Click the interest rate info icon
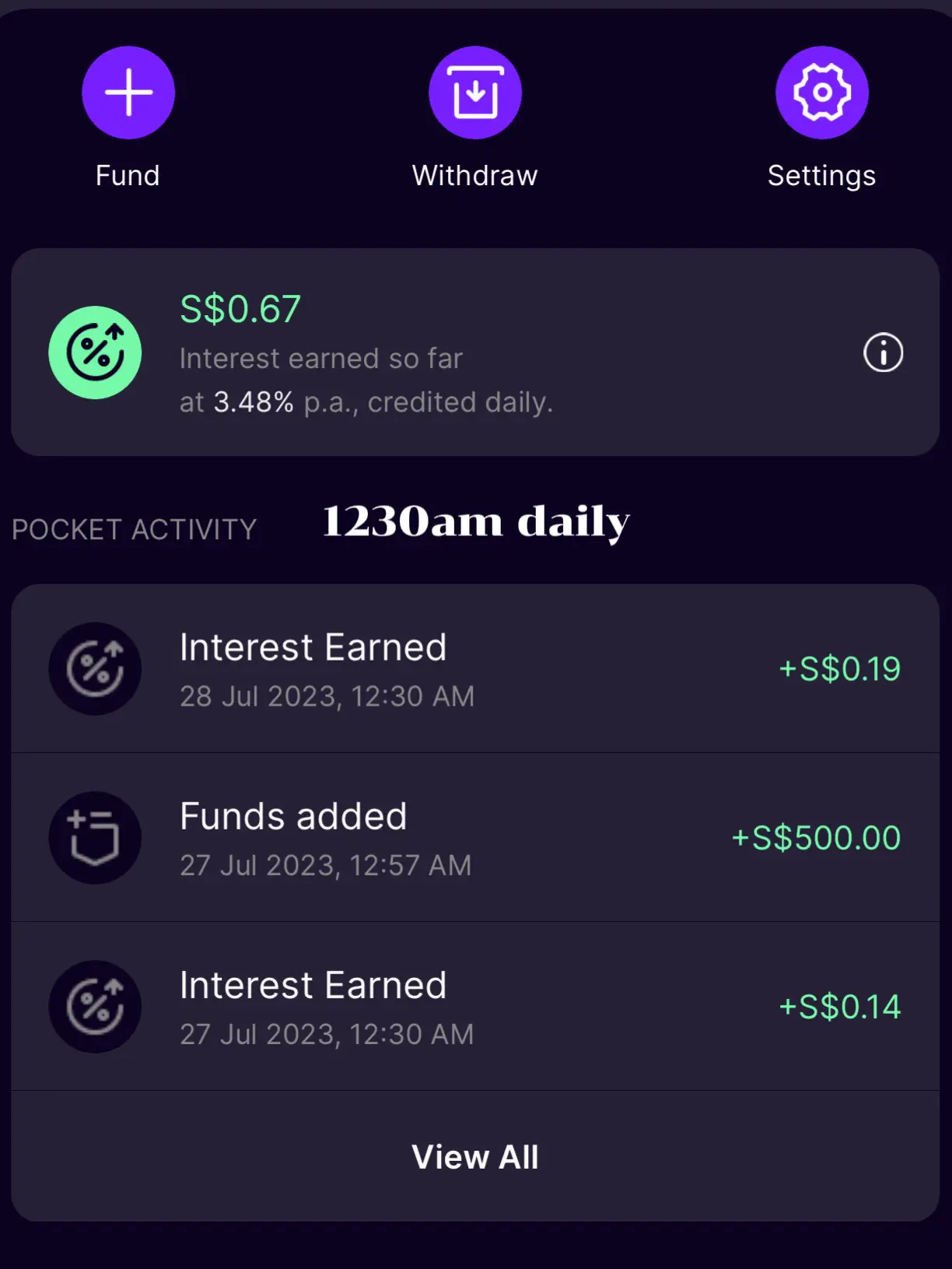 (x=882, y=352)
